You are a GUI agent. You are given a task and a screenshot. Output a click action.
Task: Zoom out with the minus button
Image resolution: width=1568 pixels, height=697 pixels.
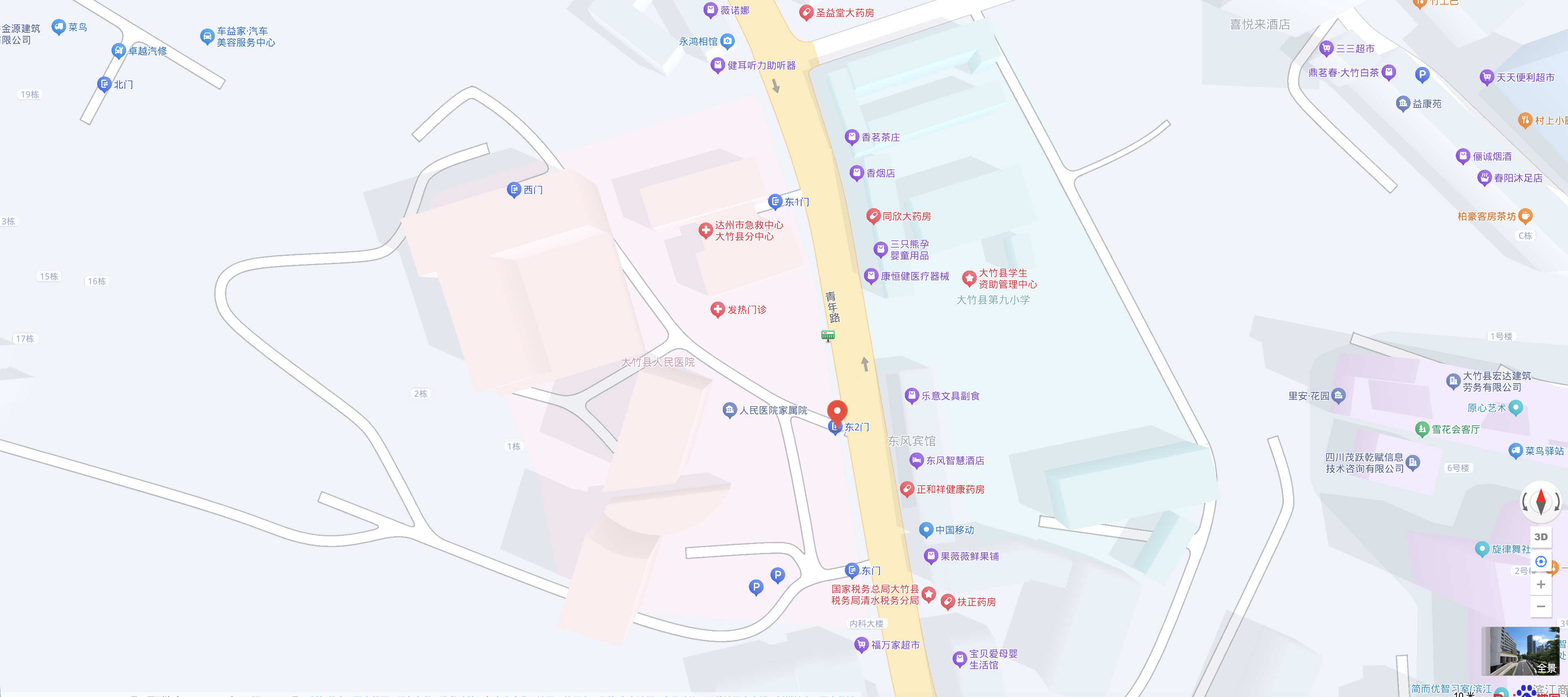(1541, 606)
